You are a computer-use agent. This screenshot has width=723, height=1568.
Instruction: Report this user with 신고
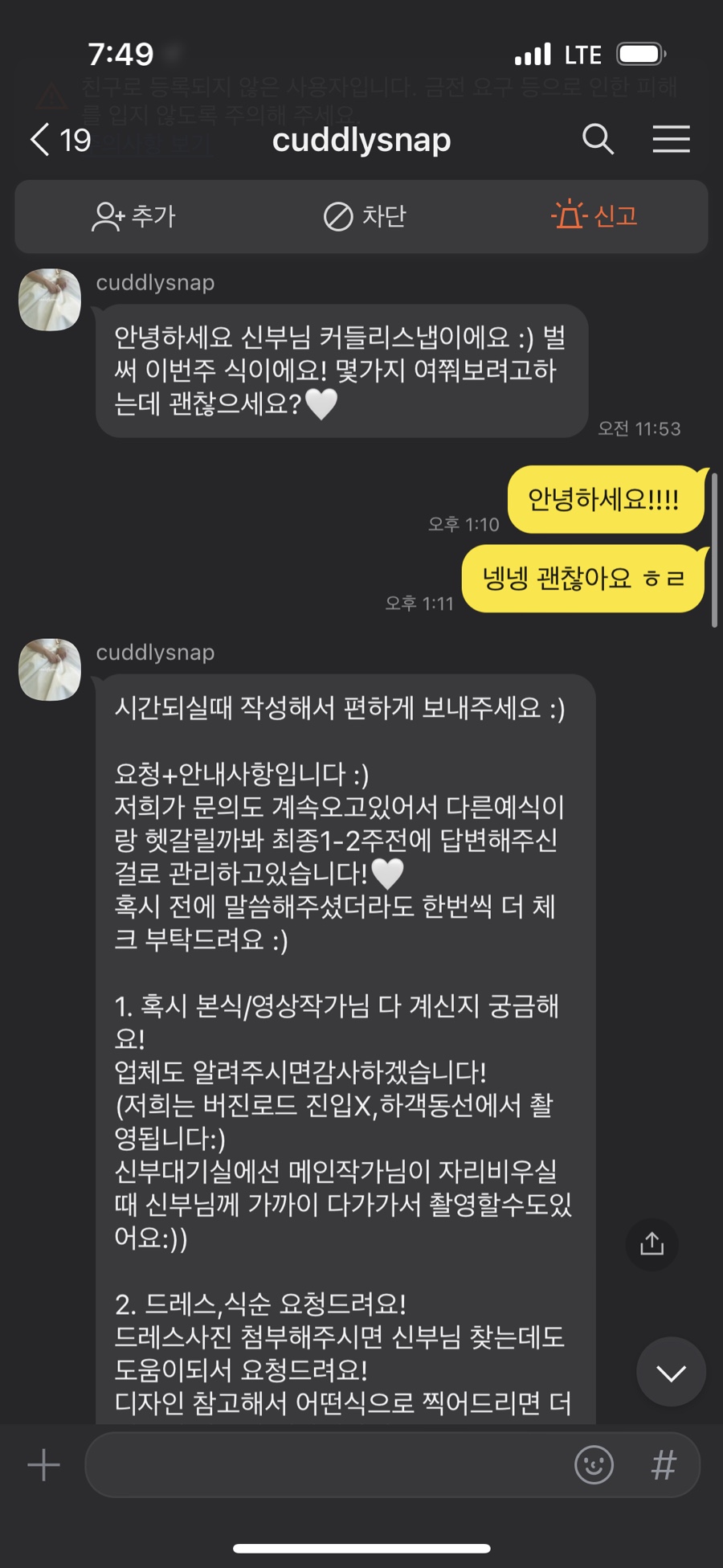tap(594, 215)
